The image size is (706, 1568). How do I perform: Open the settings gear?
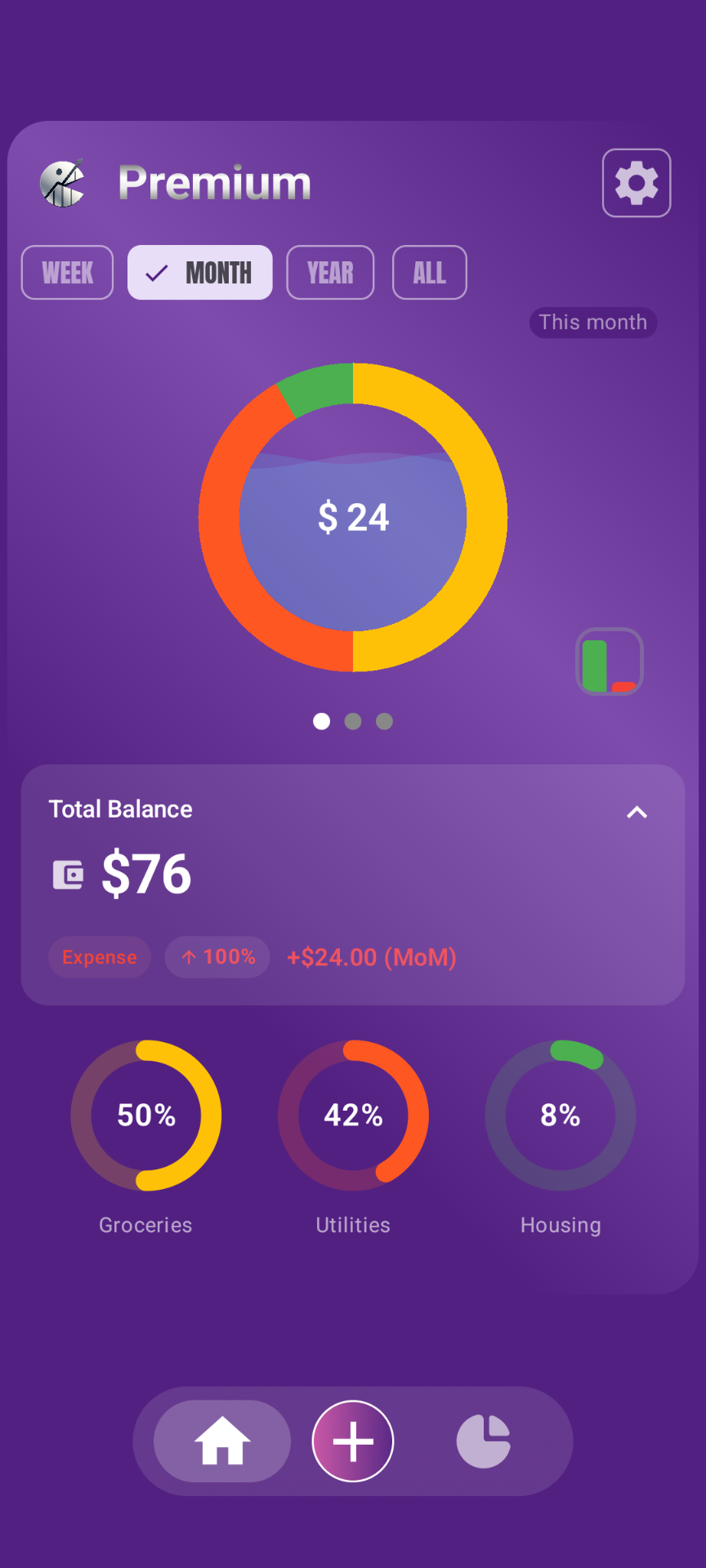click(x=637, y=182)
